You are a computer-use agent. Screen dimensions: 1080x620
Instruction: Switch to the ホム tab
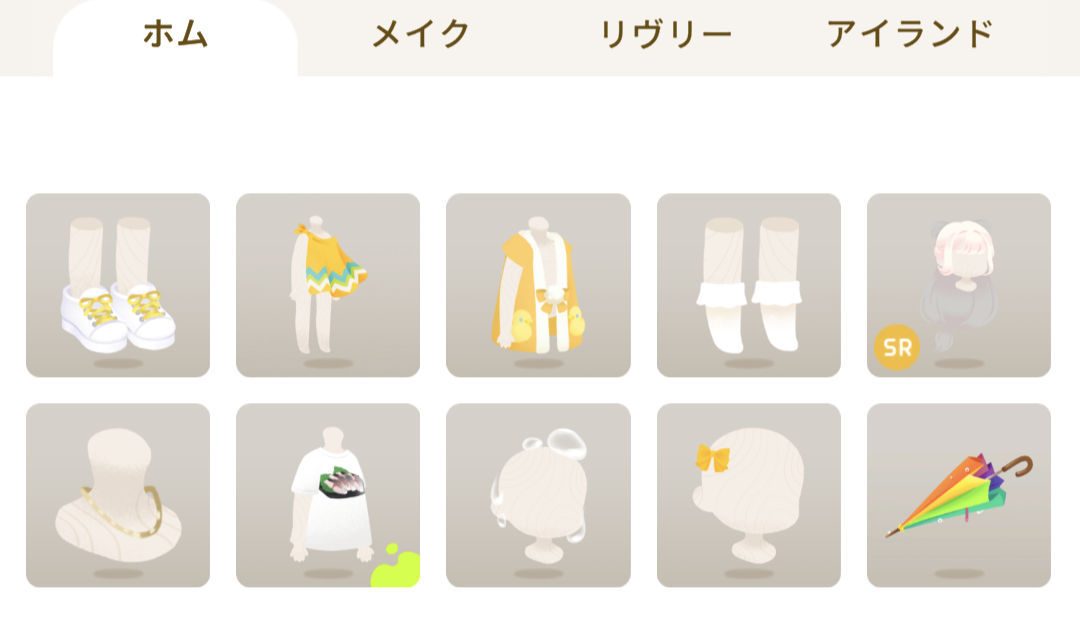pos(175,36)
